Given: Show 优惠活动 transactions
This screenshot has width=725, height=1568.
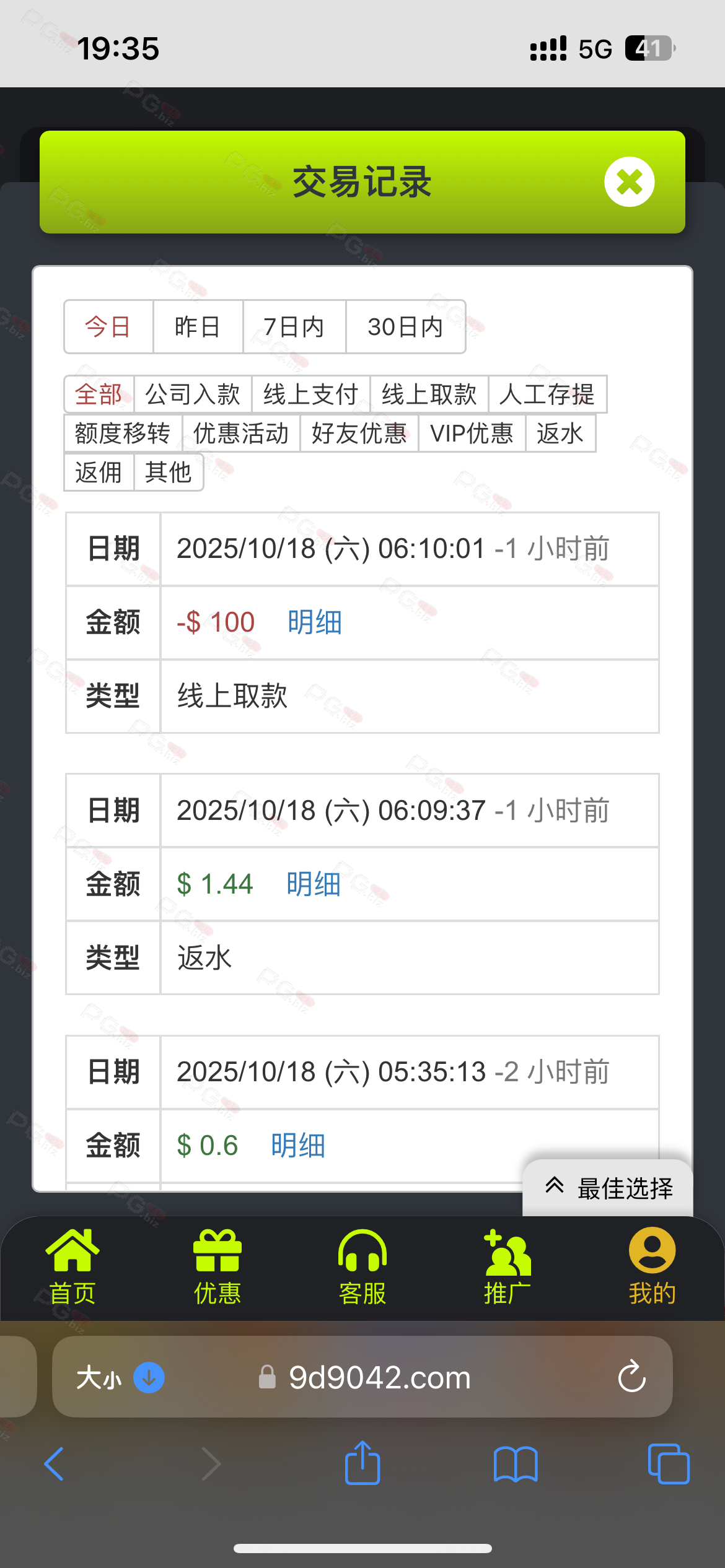Looking at the screenshot, I should 241,433.
